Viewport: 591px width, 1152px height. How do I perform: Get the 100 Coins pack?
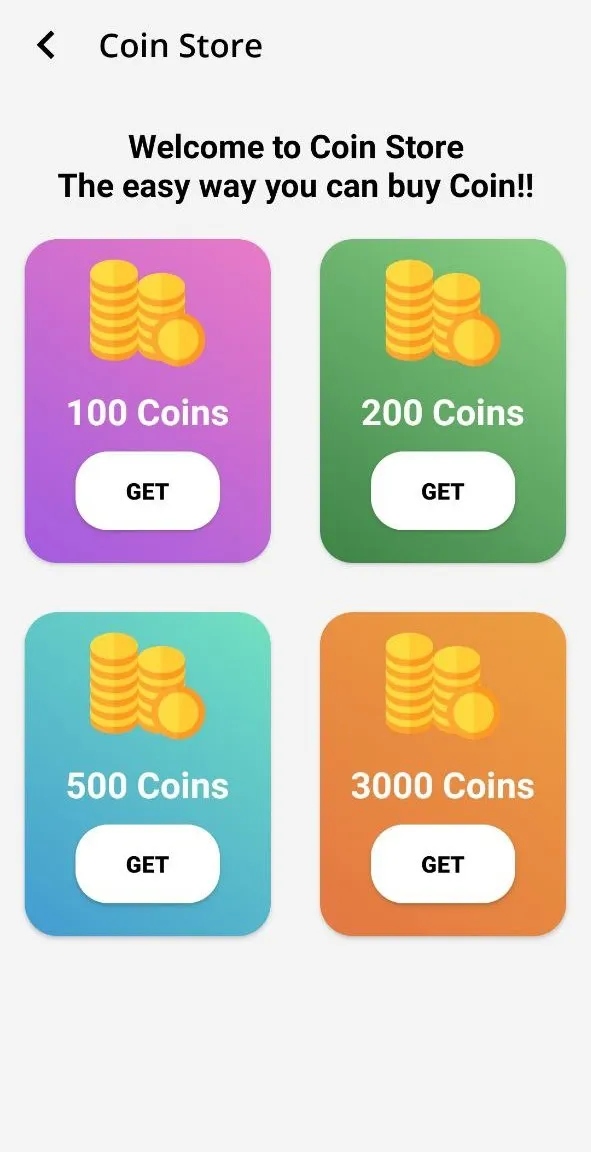(x=148, y=491)
